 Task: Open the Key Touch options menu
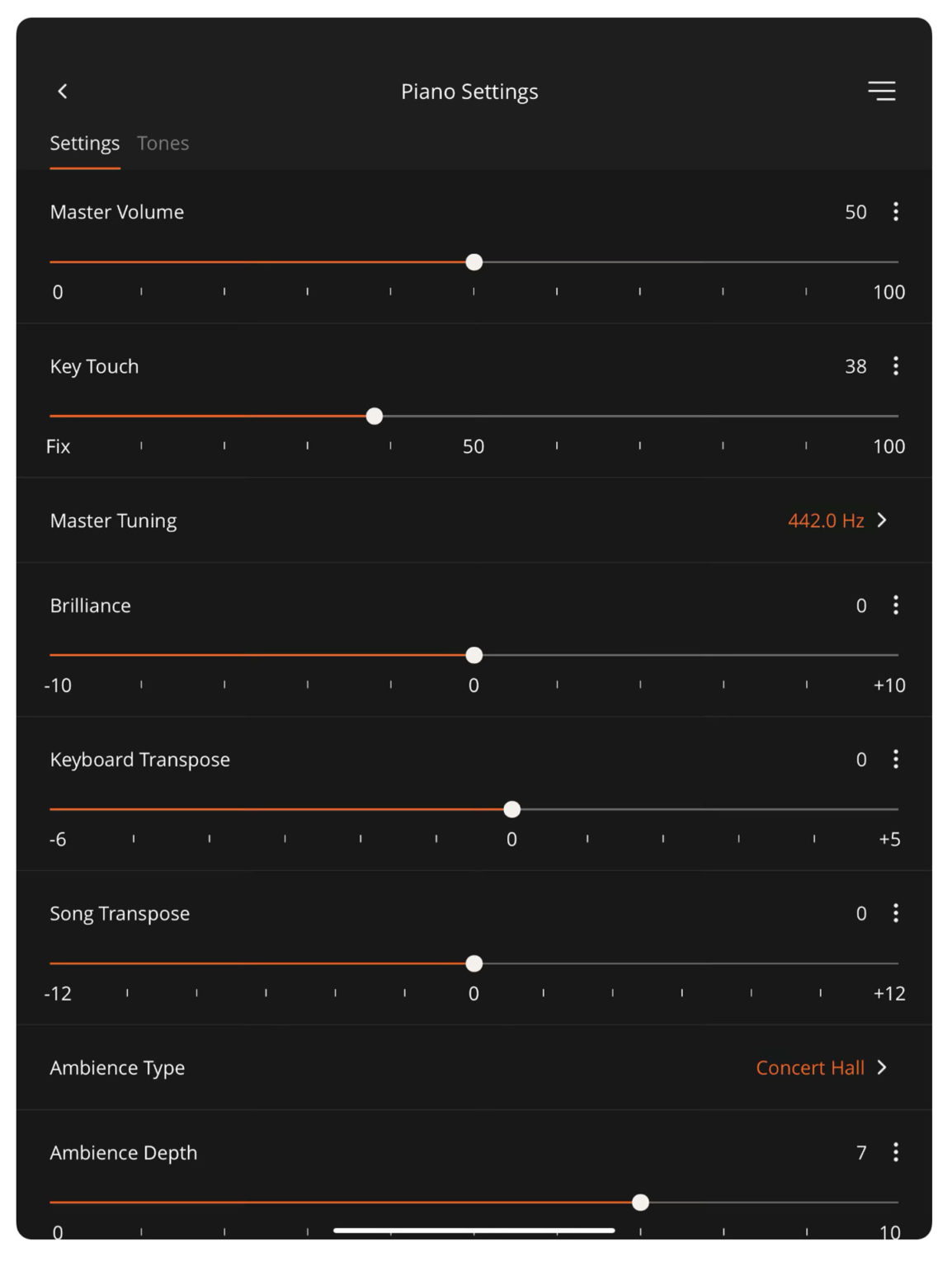tap(896, 366)
